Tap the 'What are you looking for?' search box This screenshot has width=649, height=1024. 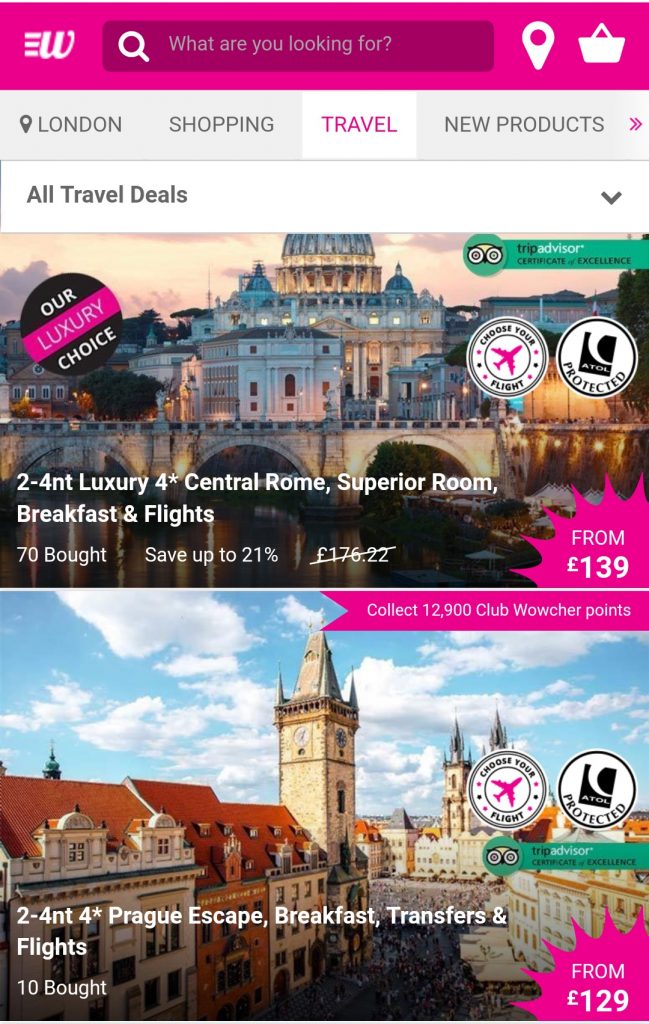[x=298, y=46]
